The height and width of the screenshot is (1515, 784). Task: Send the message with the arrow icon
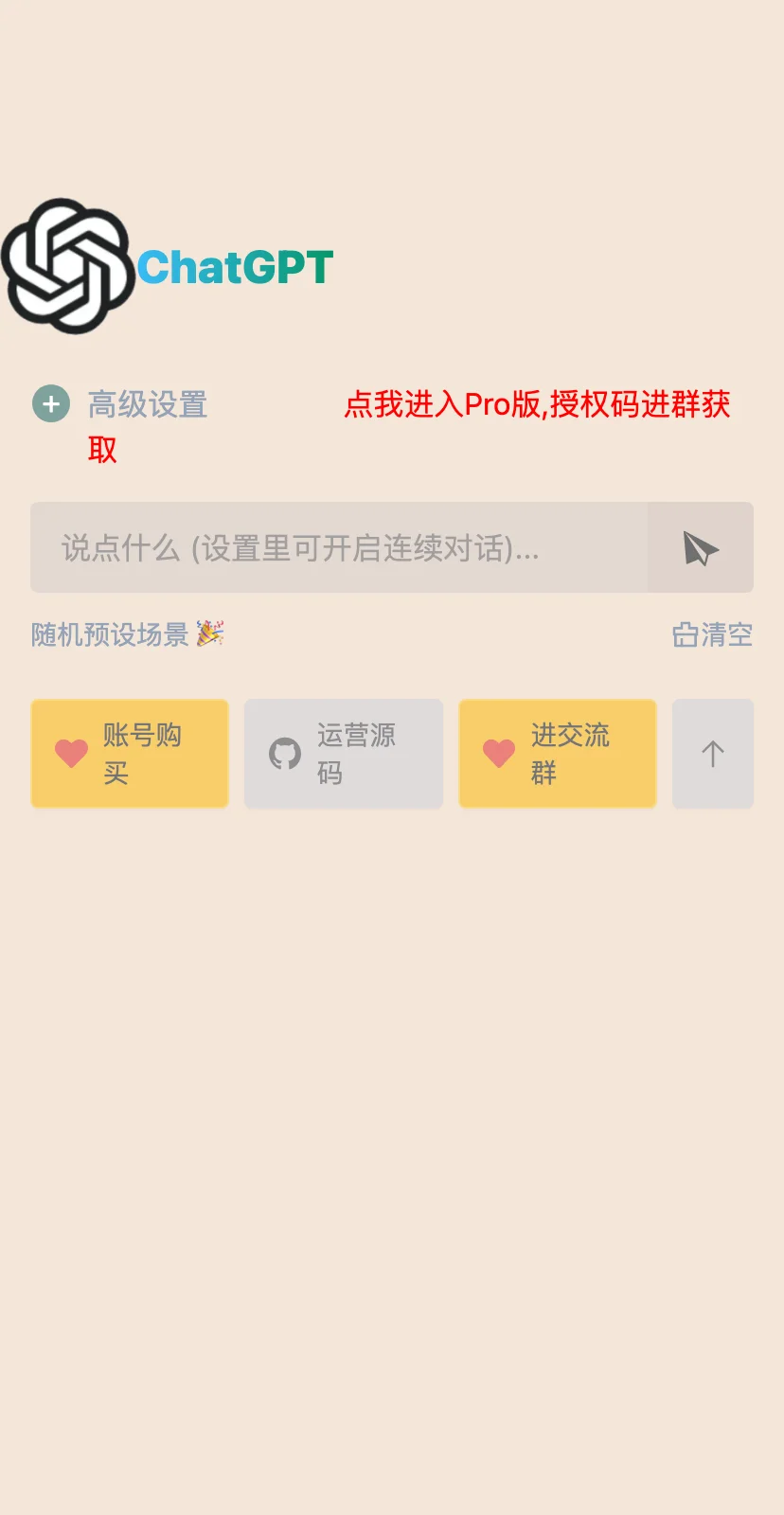[701, 547]
